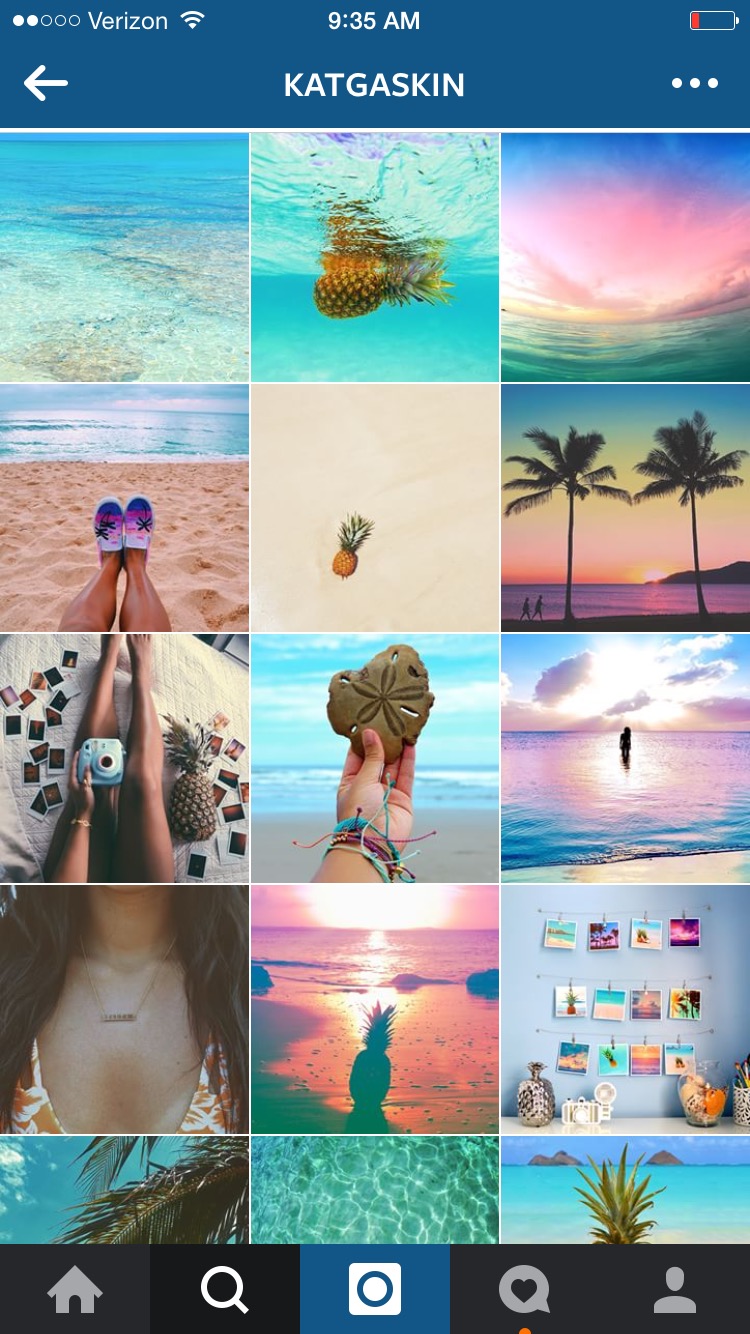Switch to the Profile tab
Screen dimensions: 750x1334
pyautogui.click(x=675, y=1290)
